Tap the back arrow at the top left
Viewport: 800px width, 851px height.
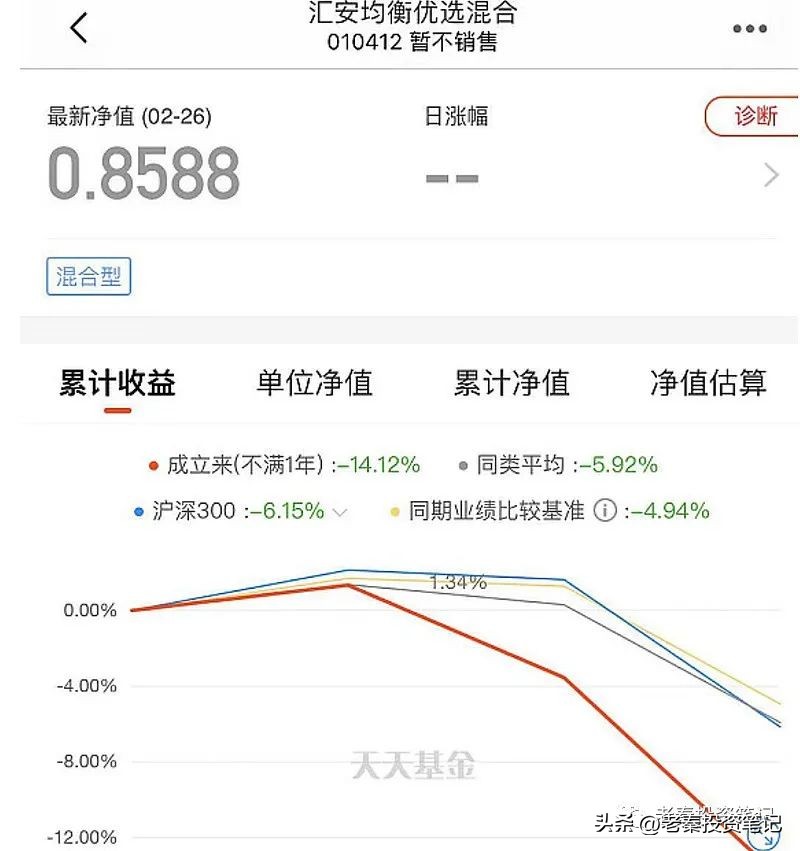click(x=80, y=26)
